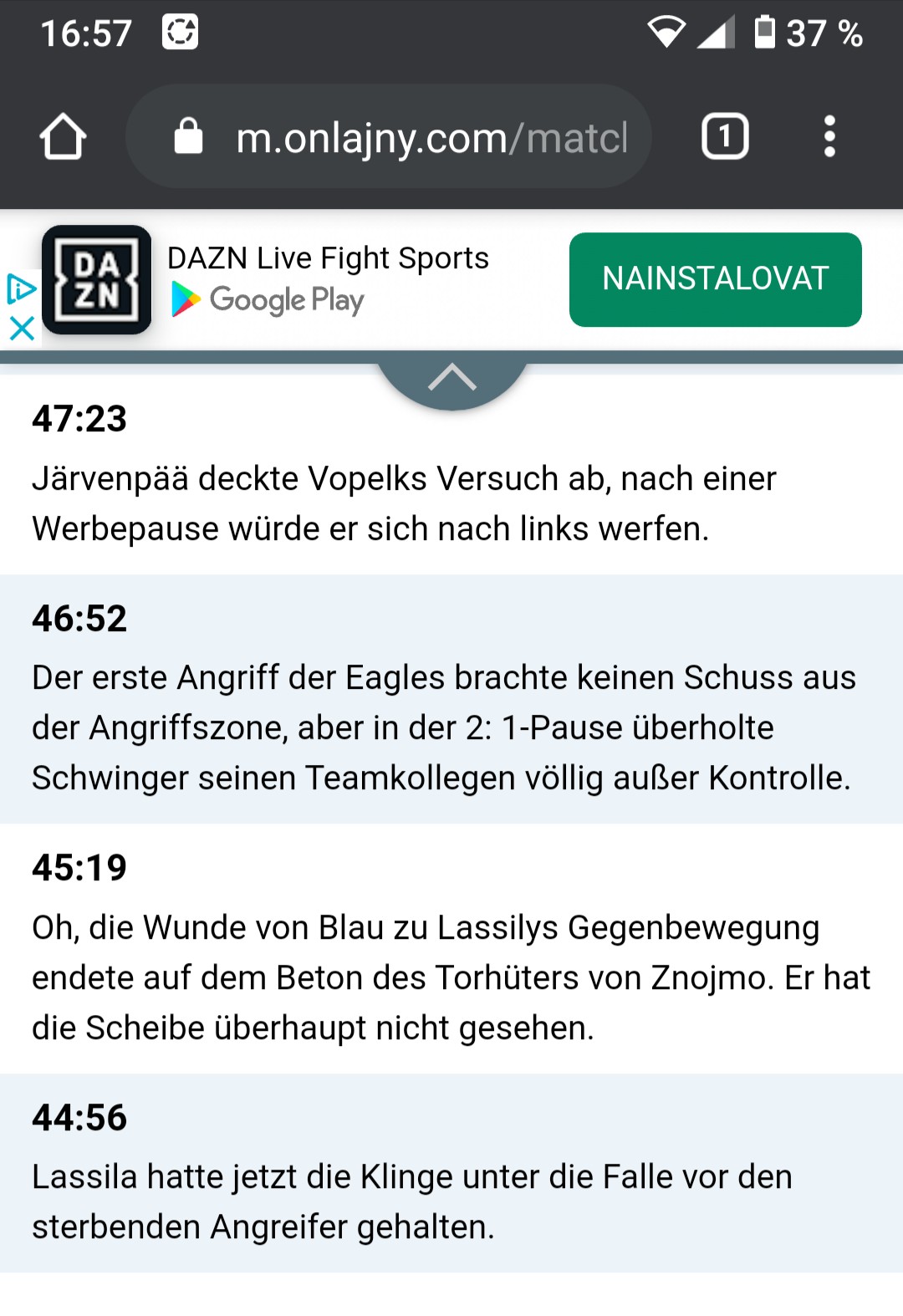This screenshot has width=903, height=1316.
Task: Tap NAINSTALOVAT to install DAZN app
Action: click(715, 279)
